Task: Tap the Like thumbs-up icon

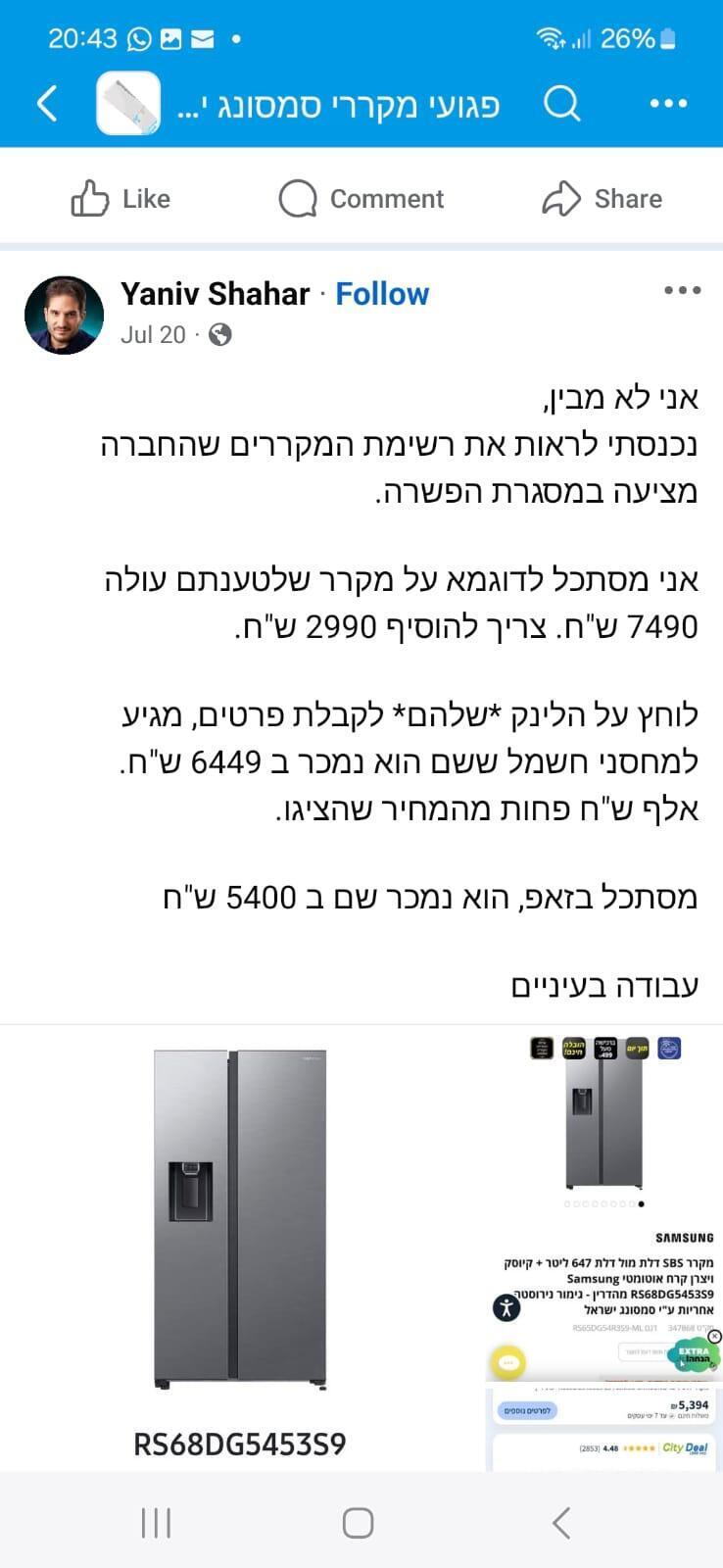Action: tap(89, 198)
